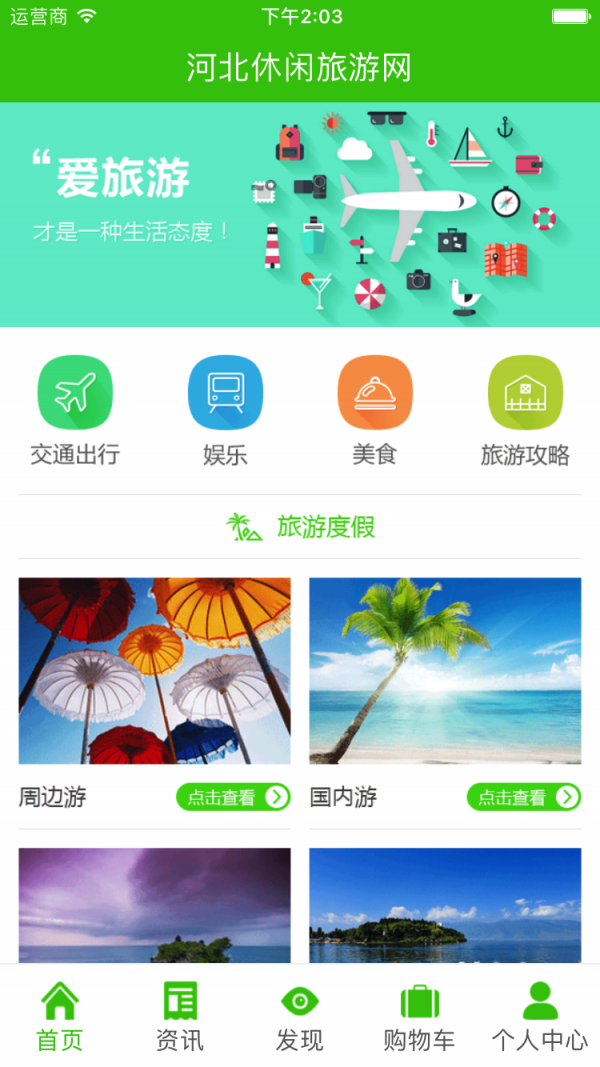This screenshot has width=600, height=1067.
Task: Open the 周边游 umbrella picture card
Action: (154, 670)
